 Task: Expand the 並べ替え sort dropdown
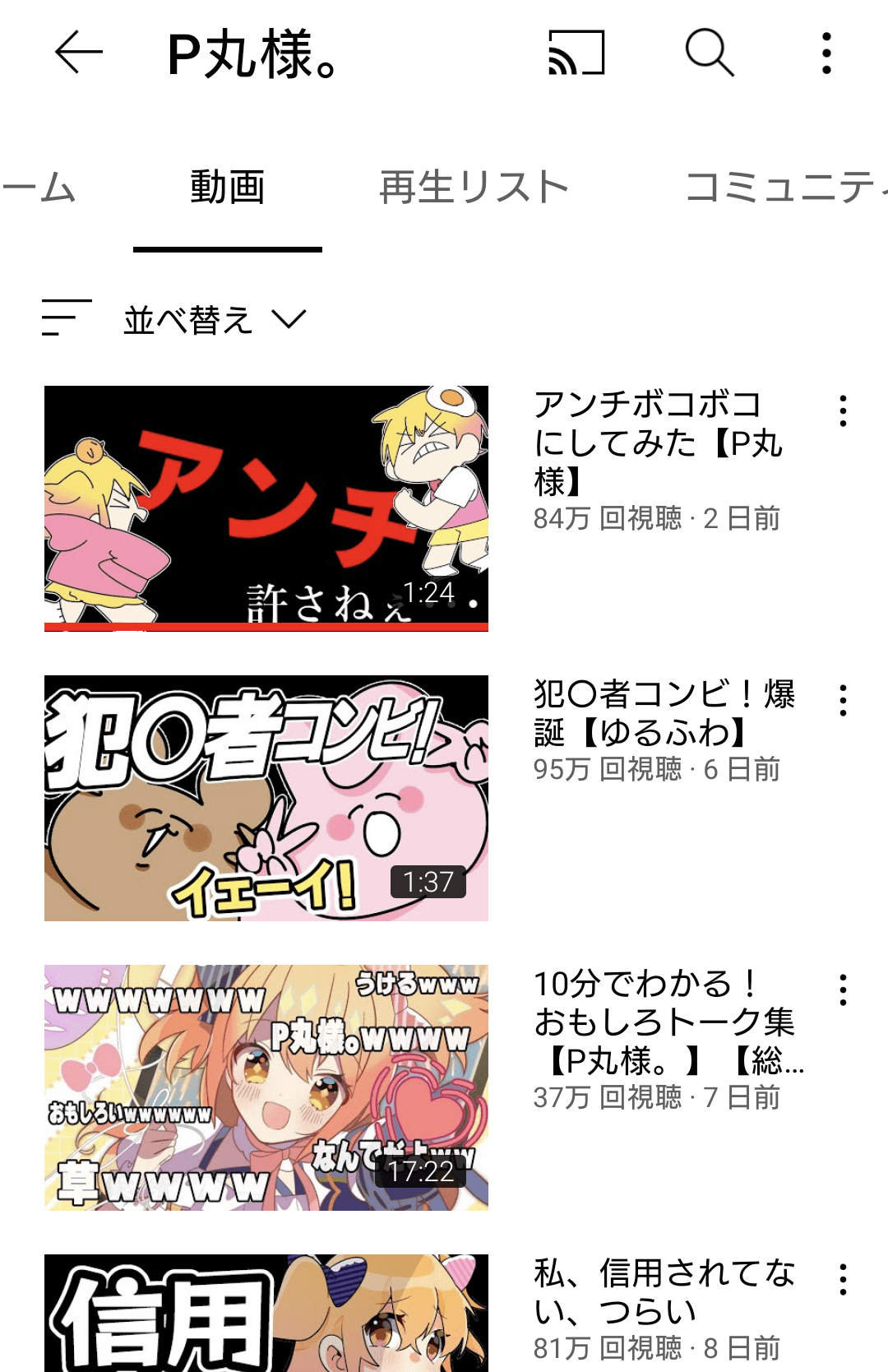[x=214, y=319]
